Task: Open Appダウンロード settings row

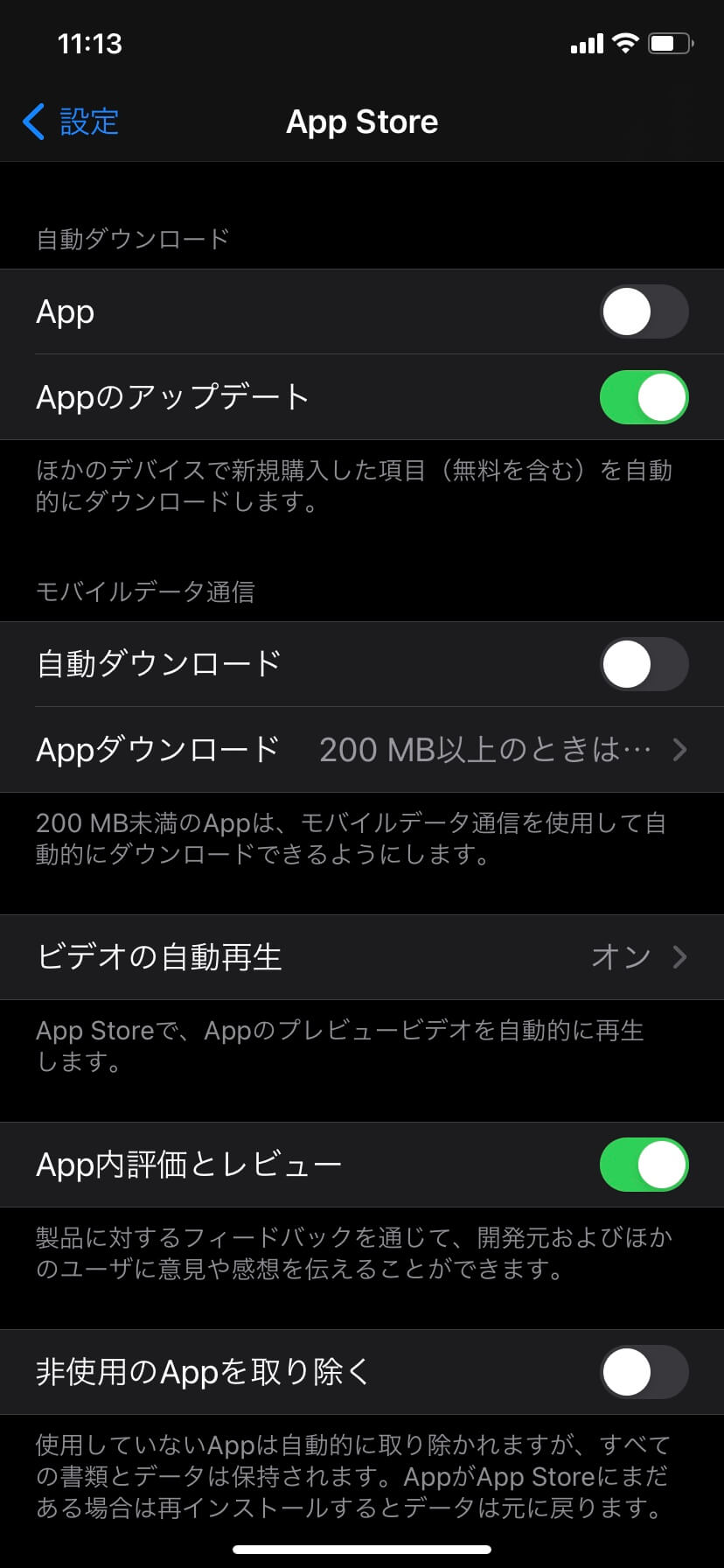Action: (362, 750)
